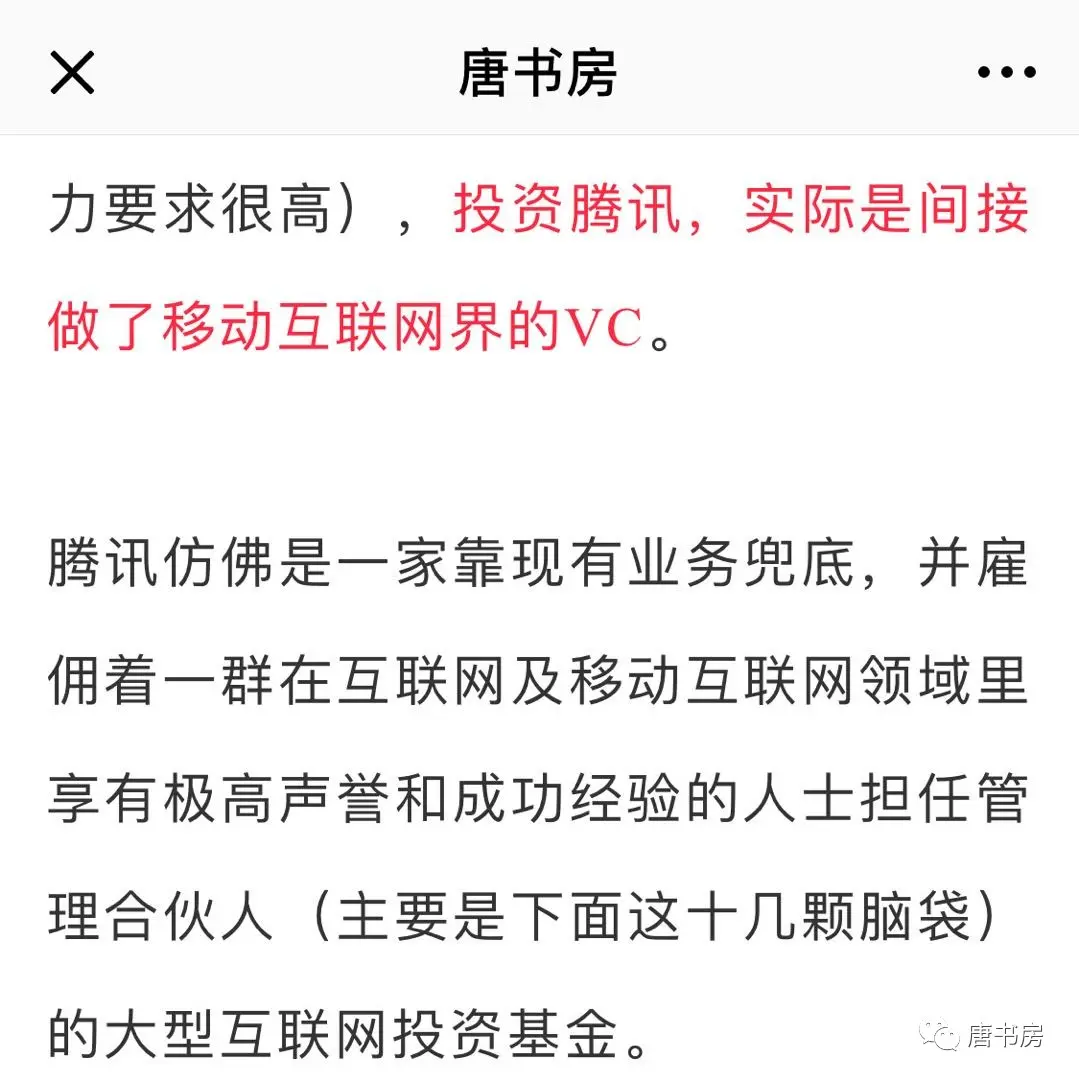The height and width of the screenshot is (1082, 1079).
Task: Close the 唐书房 article page
Action: tap(72, 72)
